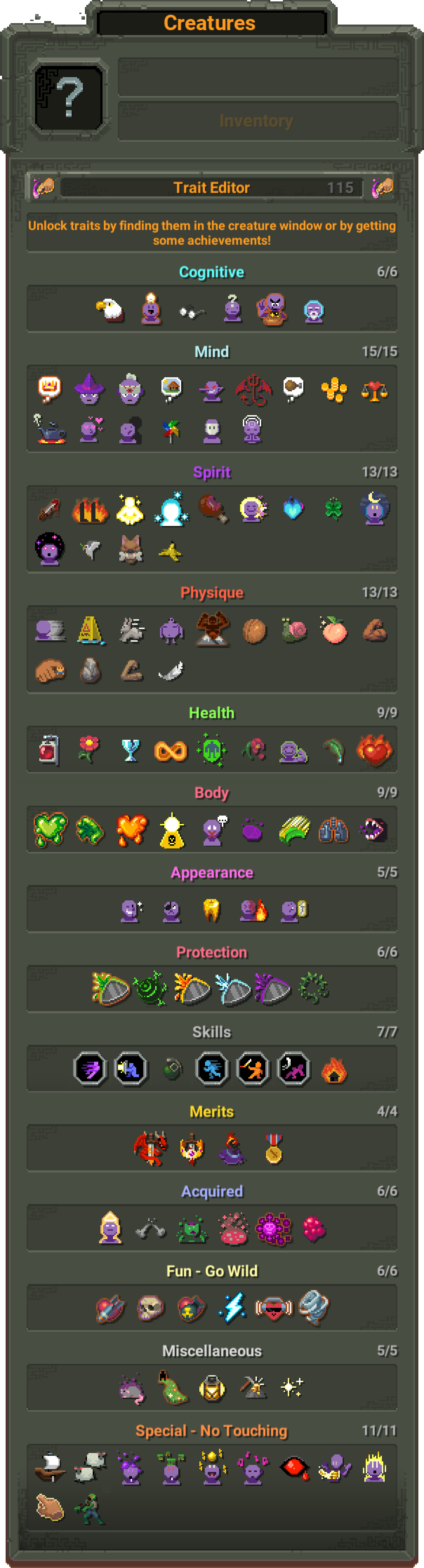Choose the banana peel trait in Spirit

[171, 551]
